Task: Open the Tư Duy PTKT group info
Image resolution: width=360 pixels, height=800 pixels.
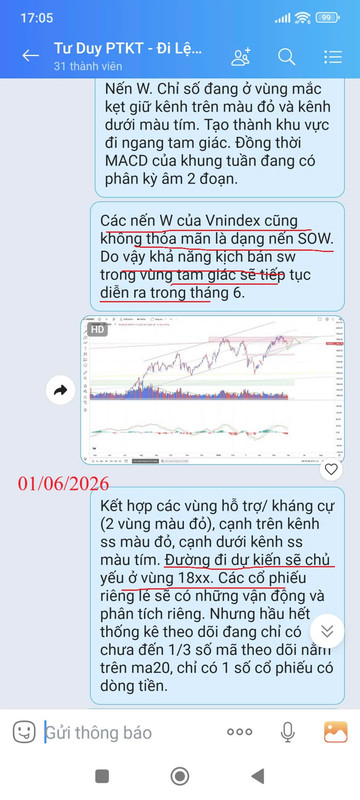Action: click(127, 56)
